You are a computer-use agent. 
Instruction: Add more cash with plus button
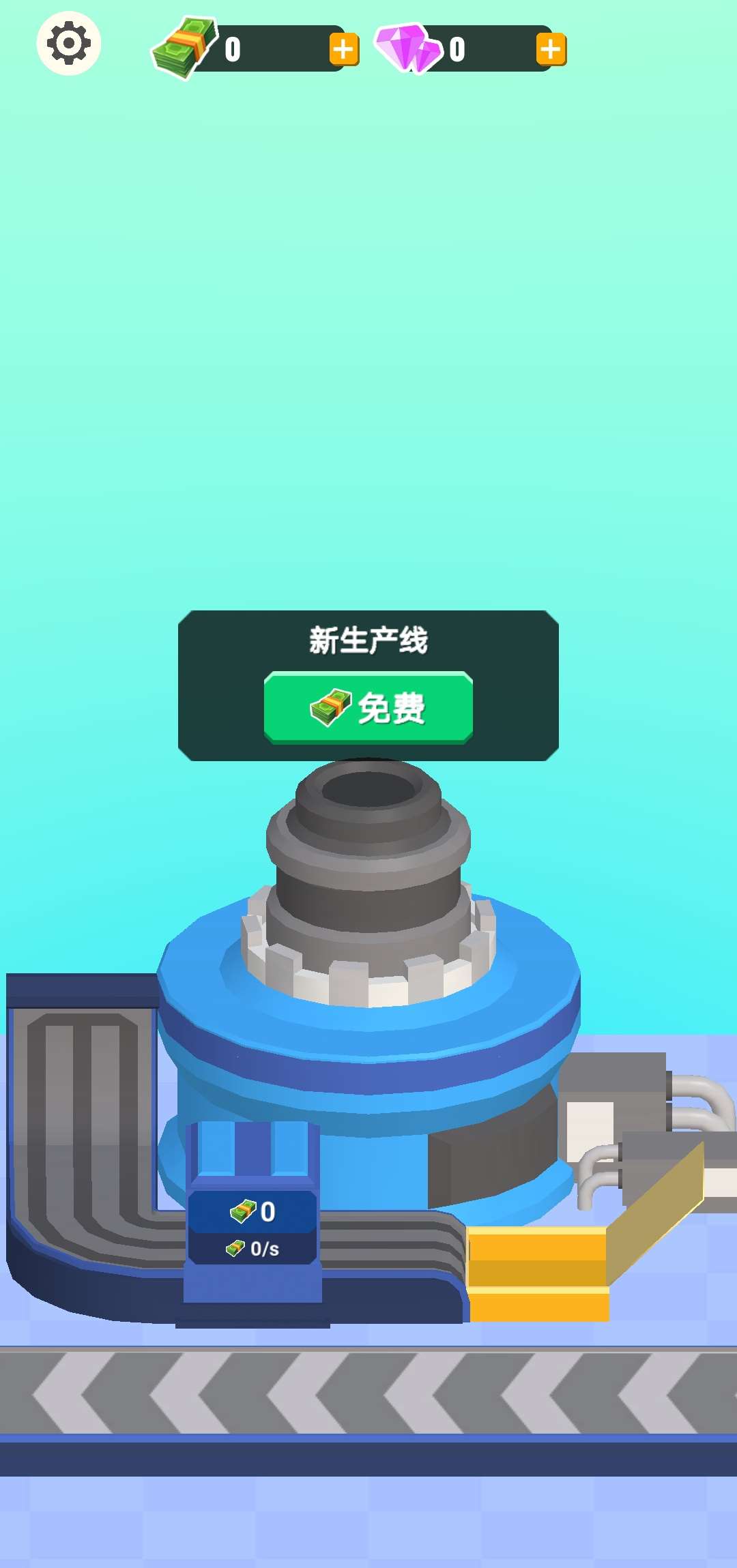coord(344,49)
